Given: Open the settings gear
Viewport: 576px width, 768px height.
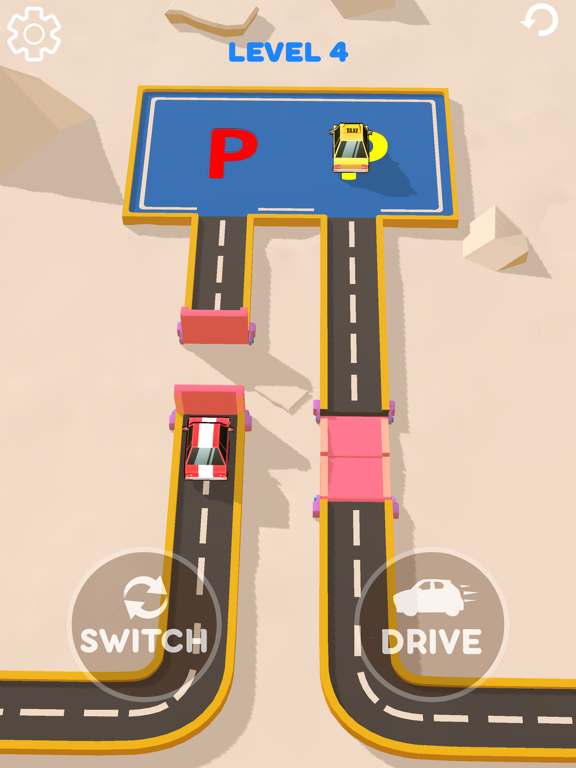Looking at the screenshot, I should pos(34,34).
